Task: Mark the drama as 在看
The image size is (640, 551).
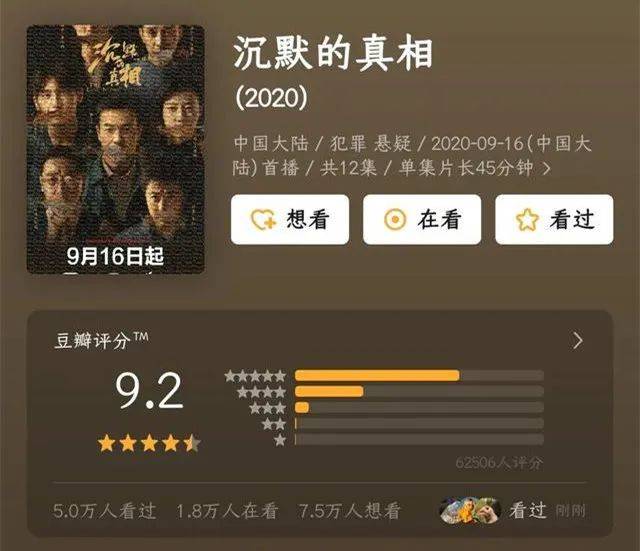Action: 421,220
